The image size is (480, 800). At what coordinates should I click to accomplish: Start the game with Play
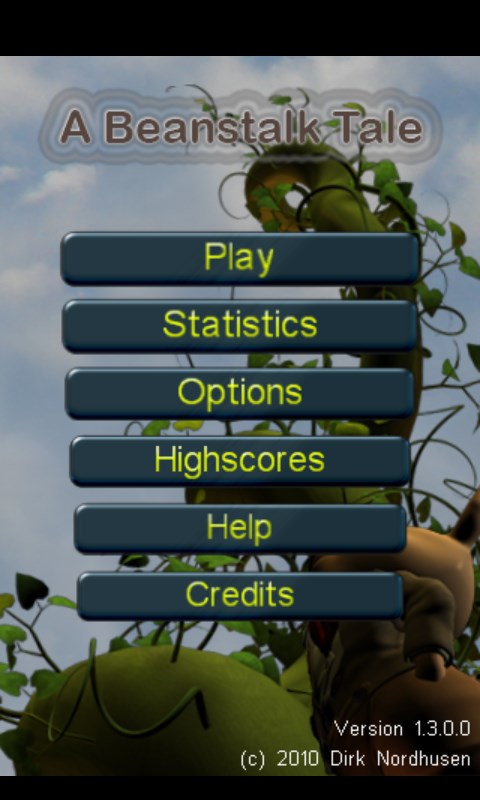[240, 258]
